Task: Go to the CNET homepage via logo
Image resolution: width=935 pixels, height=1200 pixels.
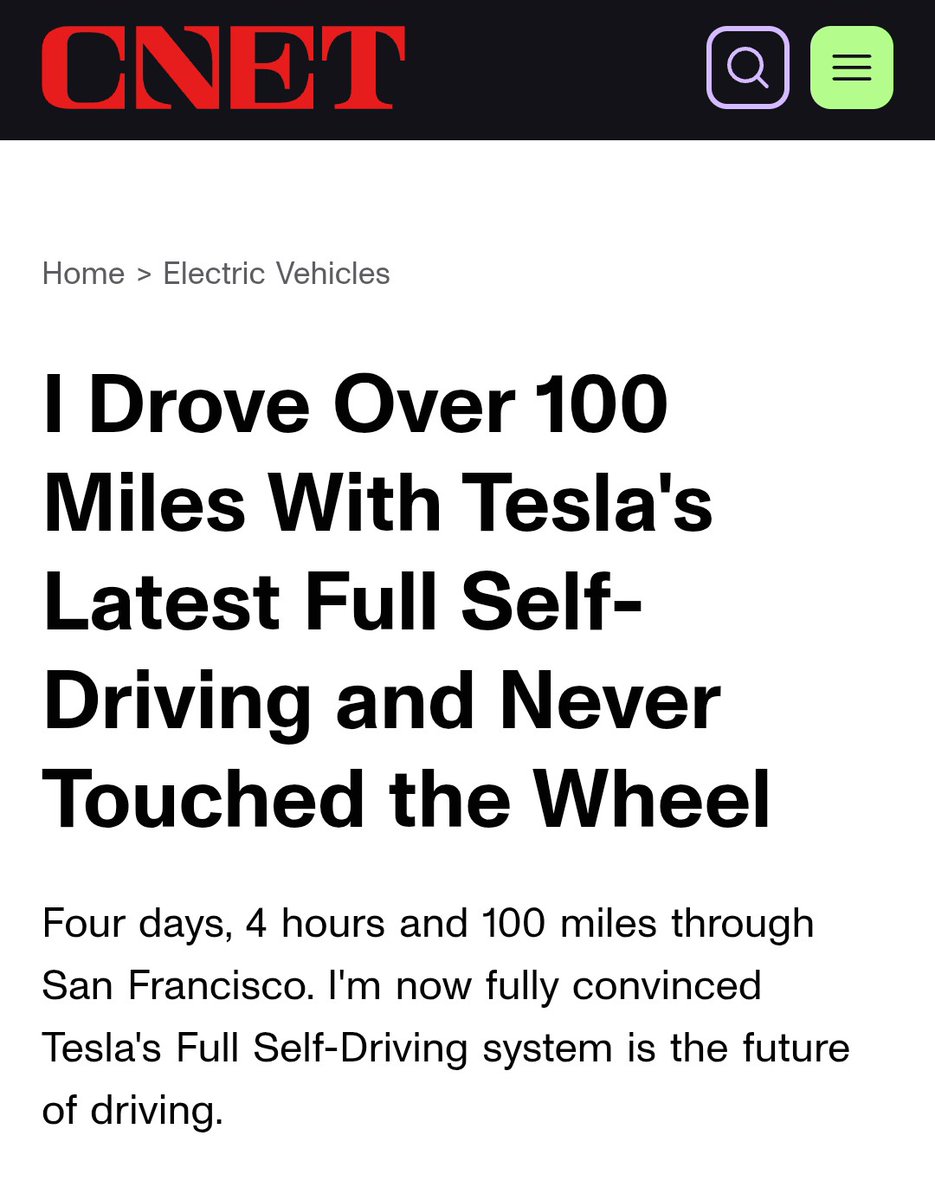Action: click(x=223, y=67)
